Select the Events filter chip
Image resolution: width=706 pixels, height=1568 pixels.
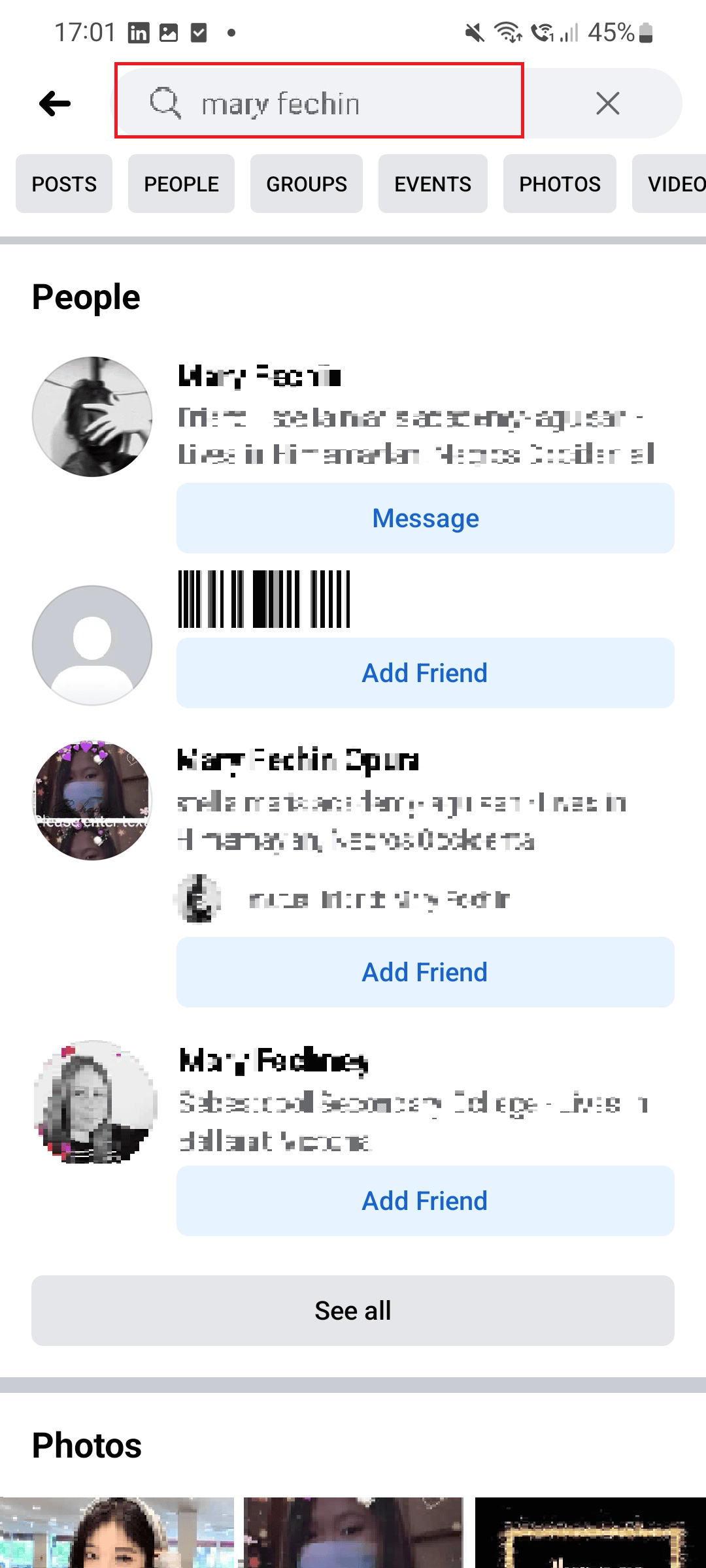click(x=432, y=184)
